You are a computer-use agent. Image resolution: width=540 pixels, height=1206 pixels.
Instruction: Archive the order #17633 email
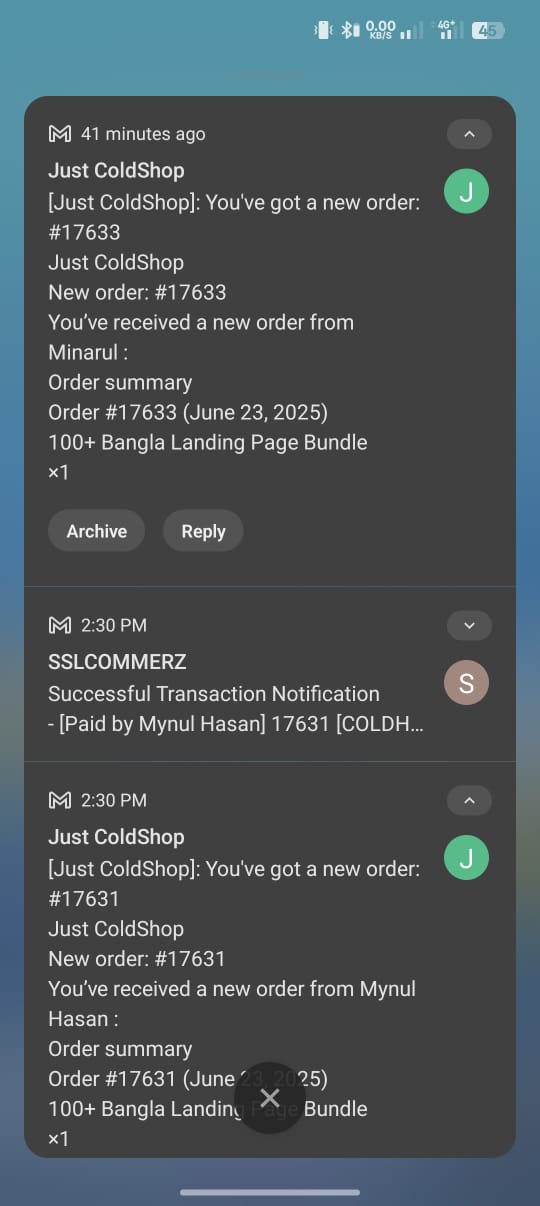tap(97, 531)
